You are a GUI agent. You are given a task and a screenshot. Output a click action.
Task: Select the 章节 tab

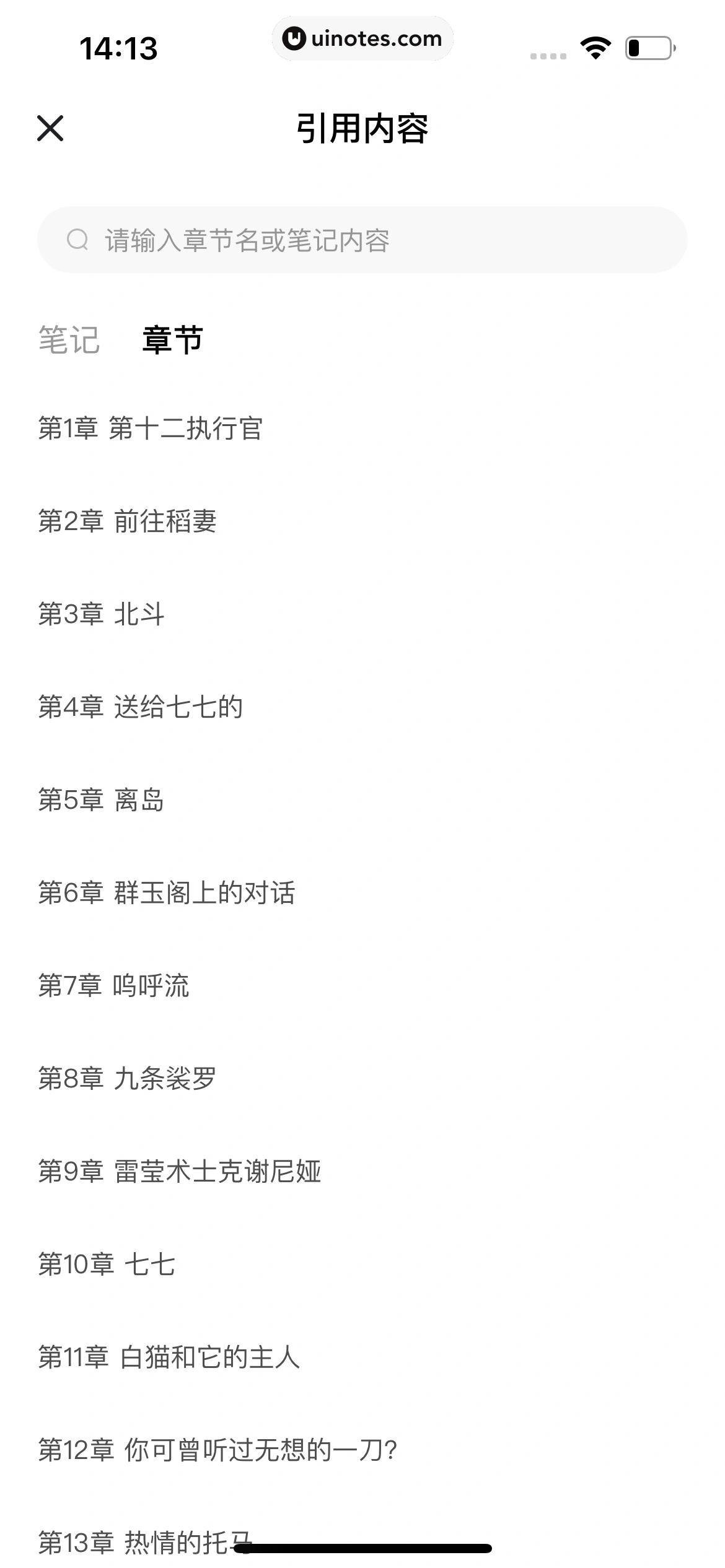coord(172,340)
